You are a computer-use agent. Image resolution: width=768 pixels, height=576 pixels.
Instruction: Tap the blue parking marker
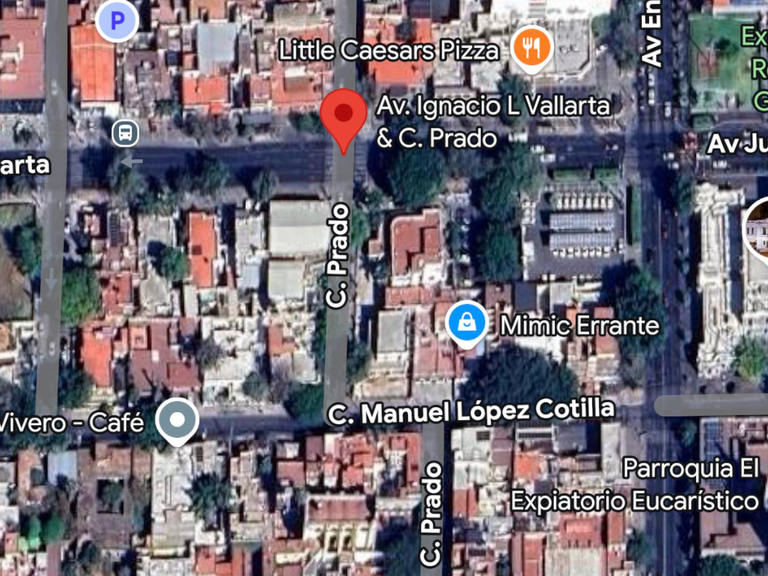pos(118,19)
